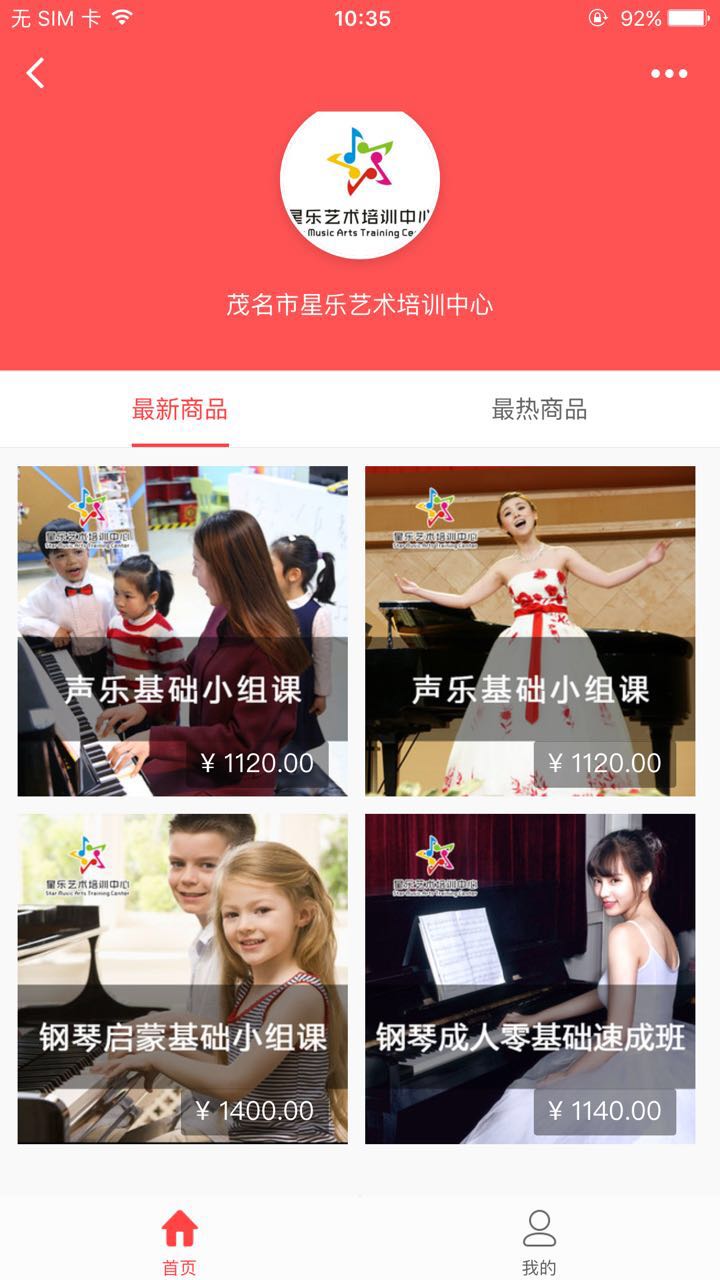Open 声乐基础小组课 card showing singer in dress

530,631
